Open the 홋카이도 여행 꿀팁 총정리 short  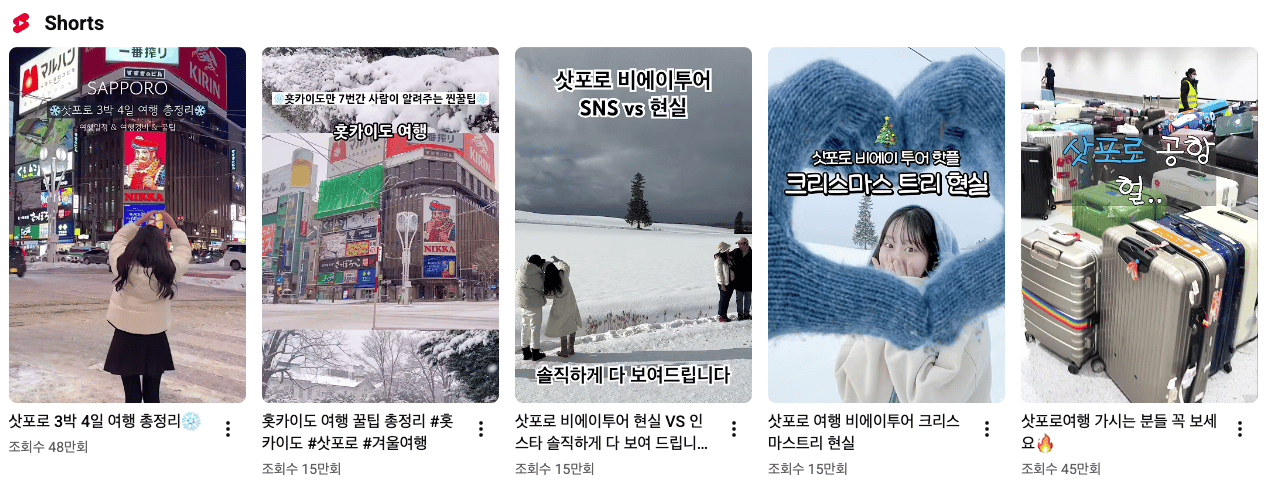pos(380,225)
